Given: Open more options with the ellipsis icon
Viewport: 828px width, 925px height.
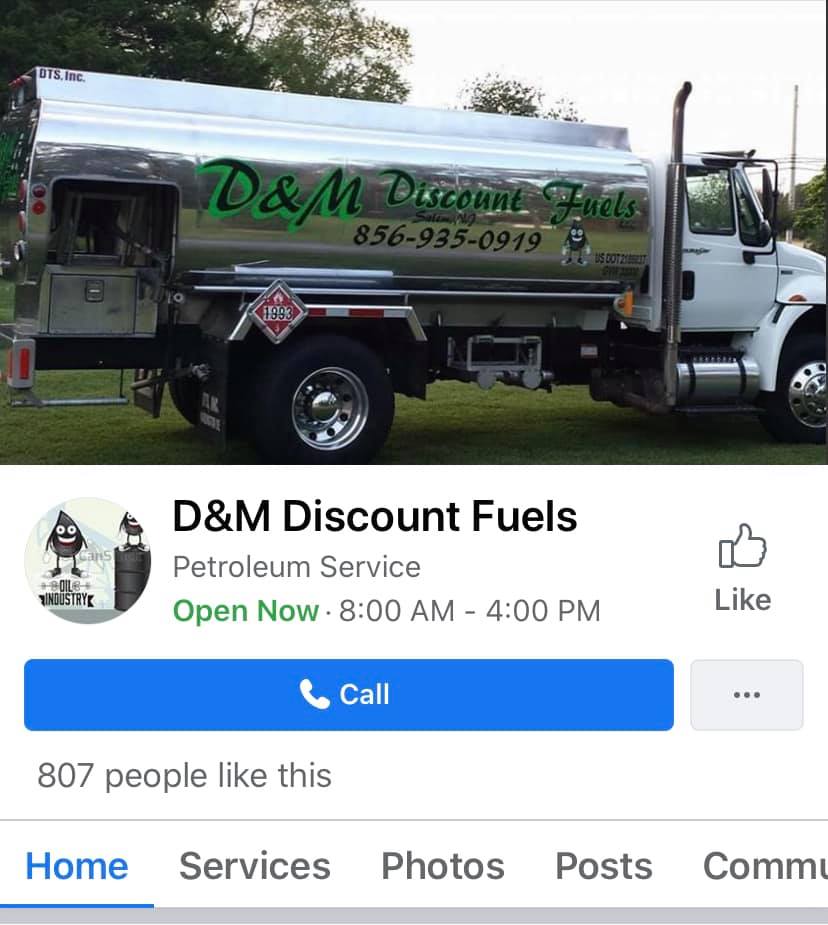Looking at the screenshot, I should 747,694.
